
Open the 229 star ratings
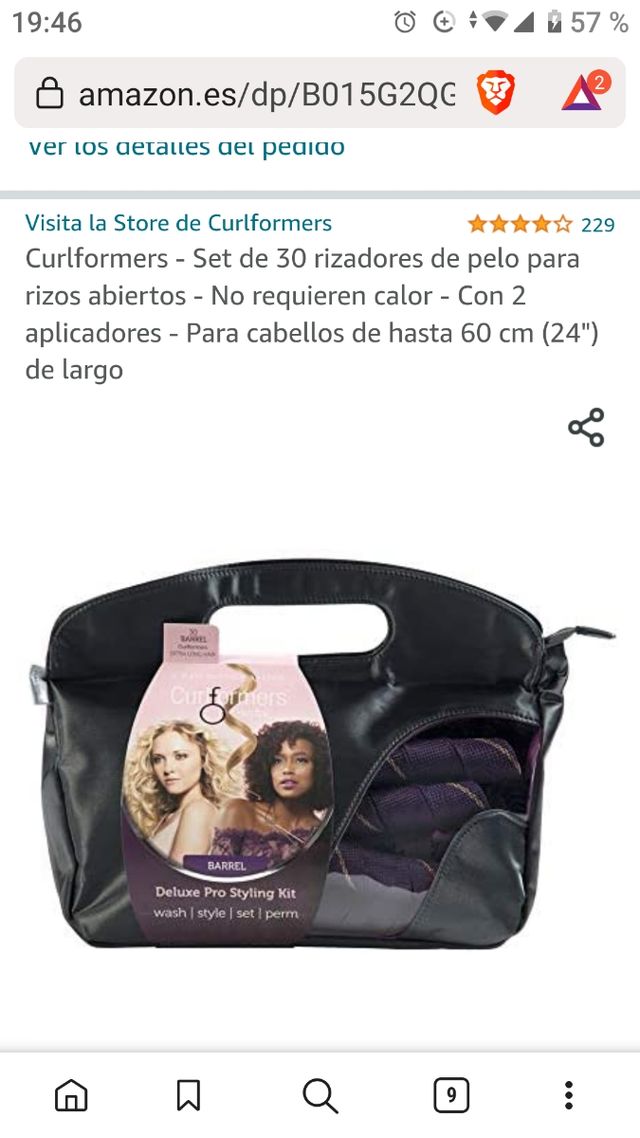tap(540, 224)
